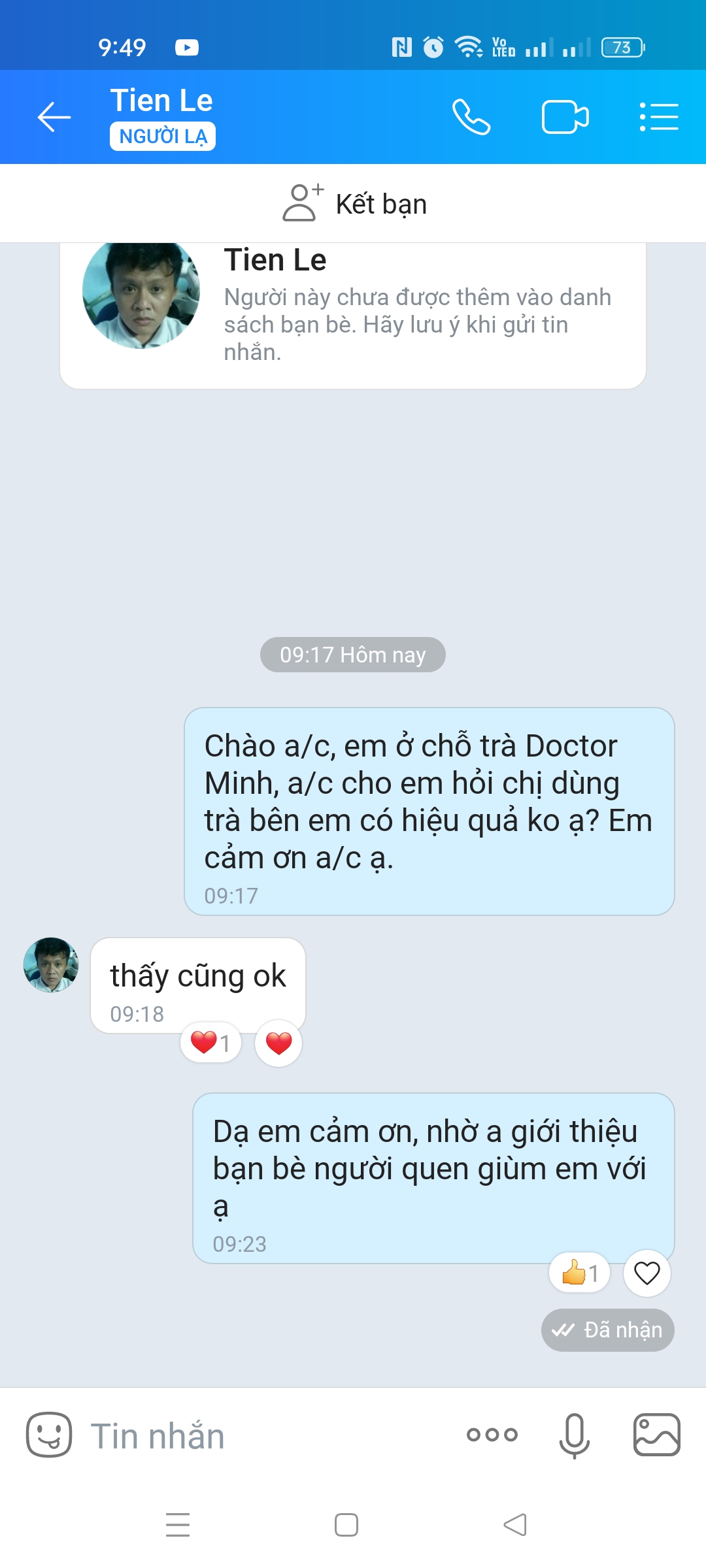Record a voice message
The image size is (706, 1568).
point(574,1435)
